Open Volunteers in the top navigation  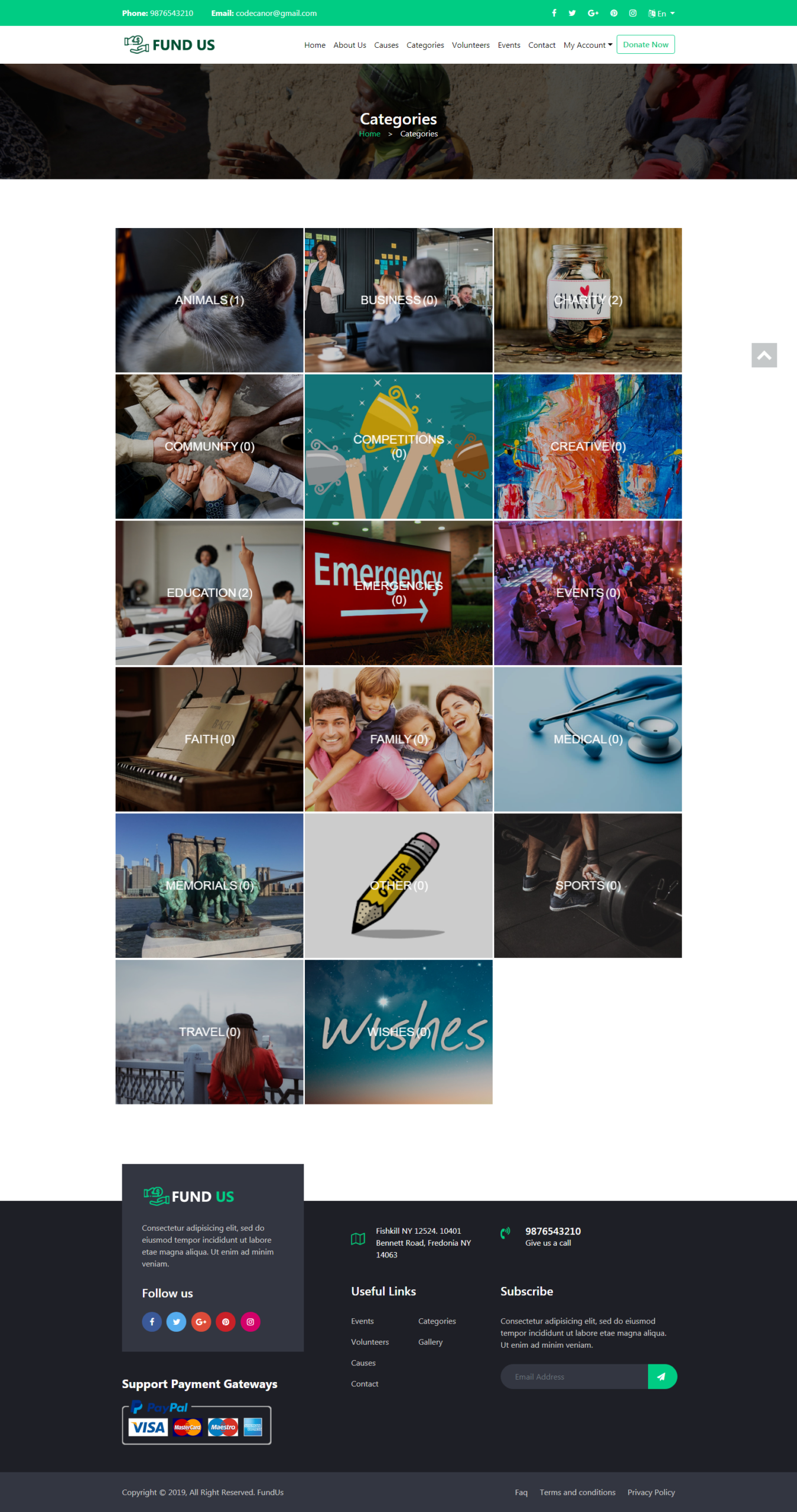click(x=470, y=45)
